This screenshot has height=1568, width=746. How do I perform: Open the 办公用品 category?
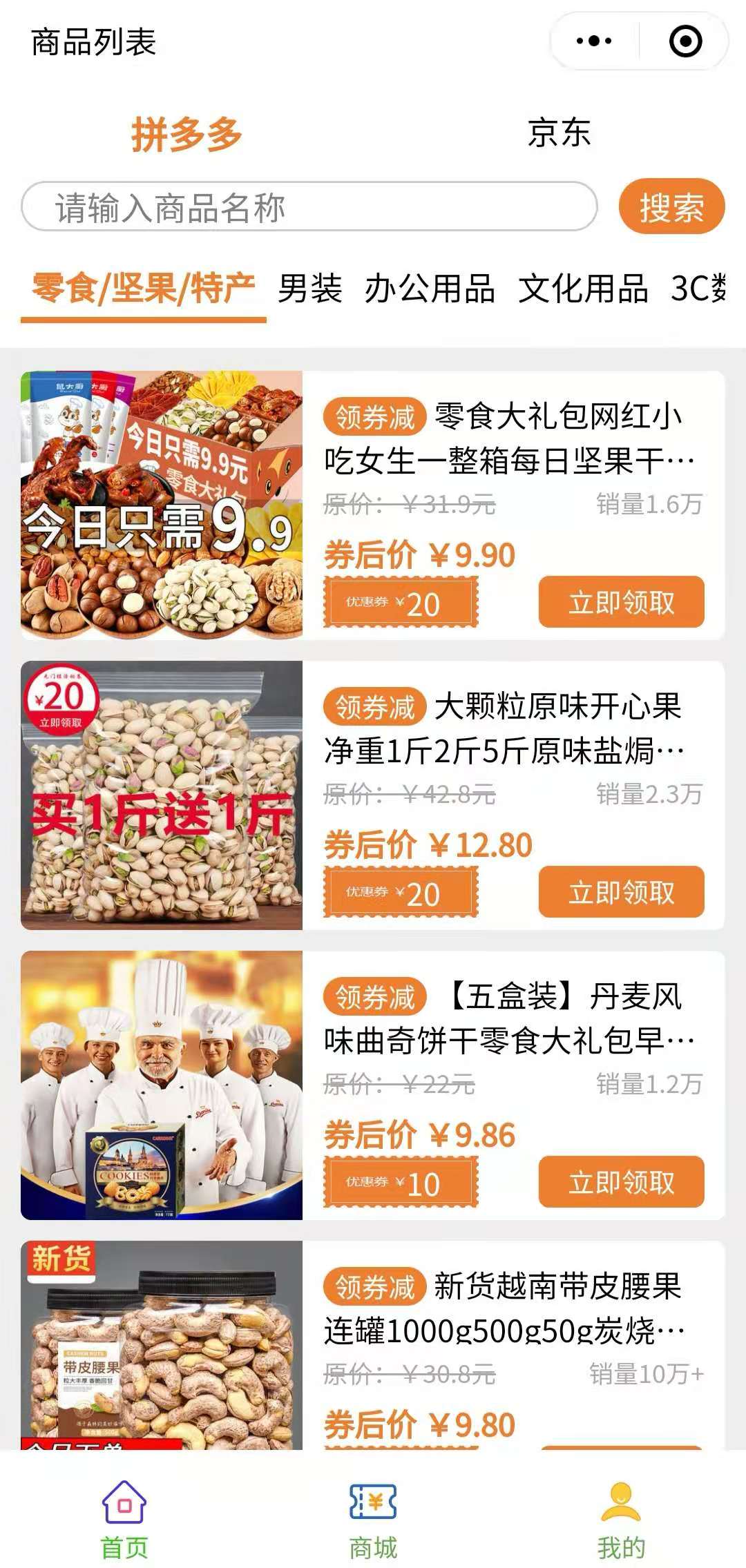430,289
